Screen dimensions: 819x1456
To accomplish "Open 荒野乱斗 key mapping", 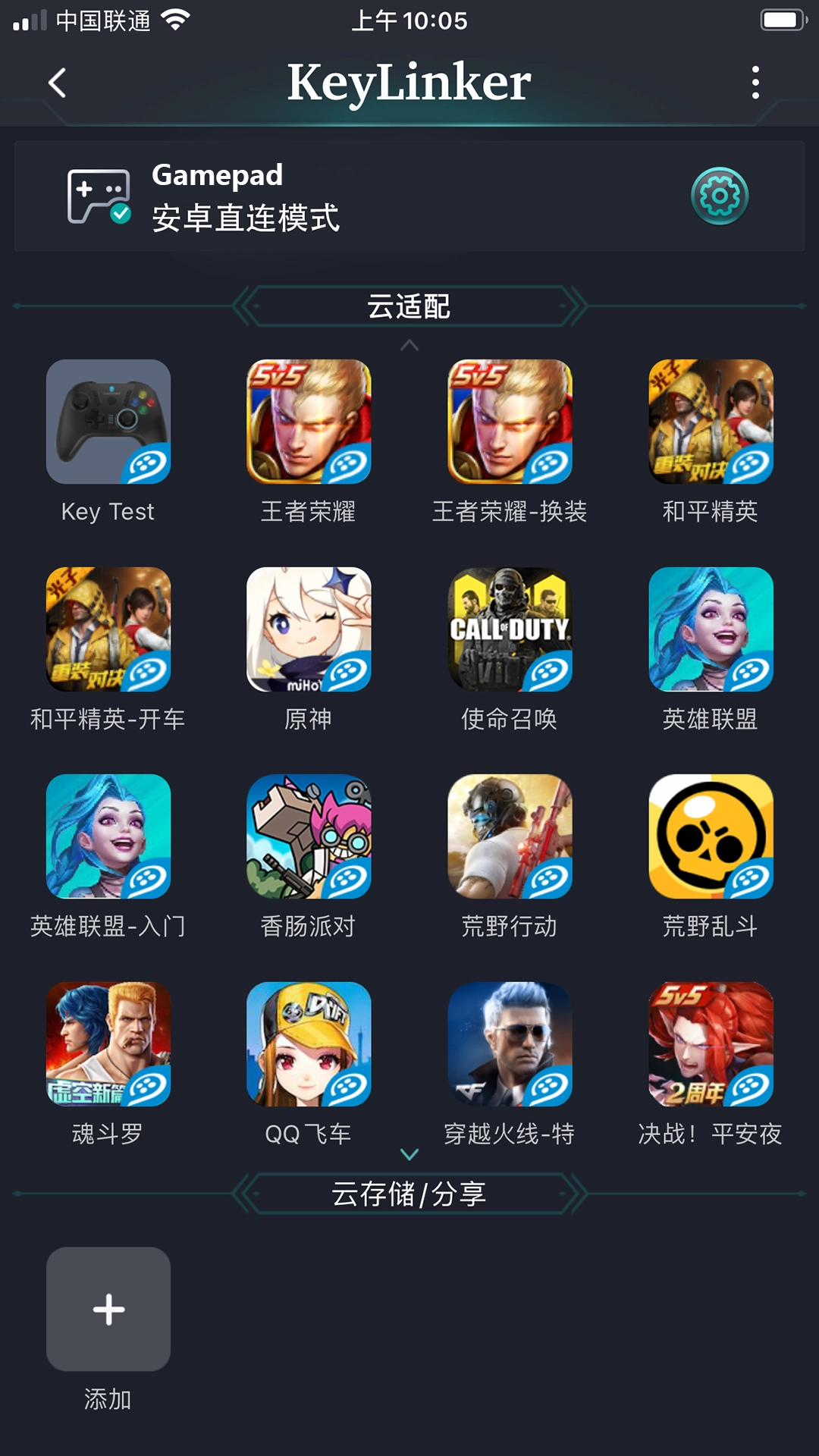I will 711,836.
